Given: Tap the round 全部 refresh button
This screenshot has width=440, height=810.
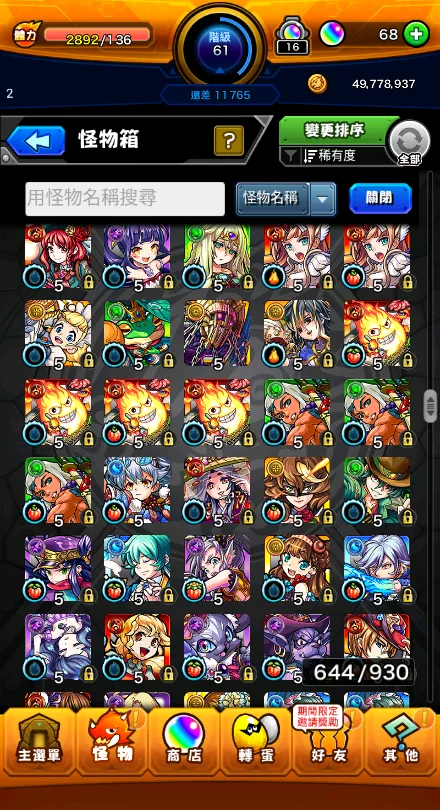Looking at the screenshot, I should tap(410, 142).
